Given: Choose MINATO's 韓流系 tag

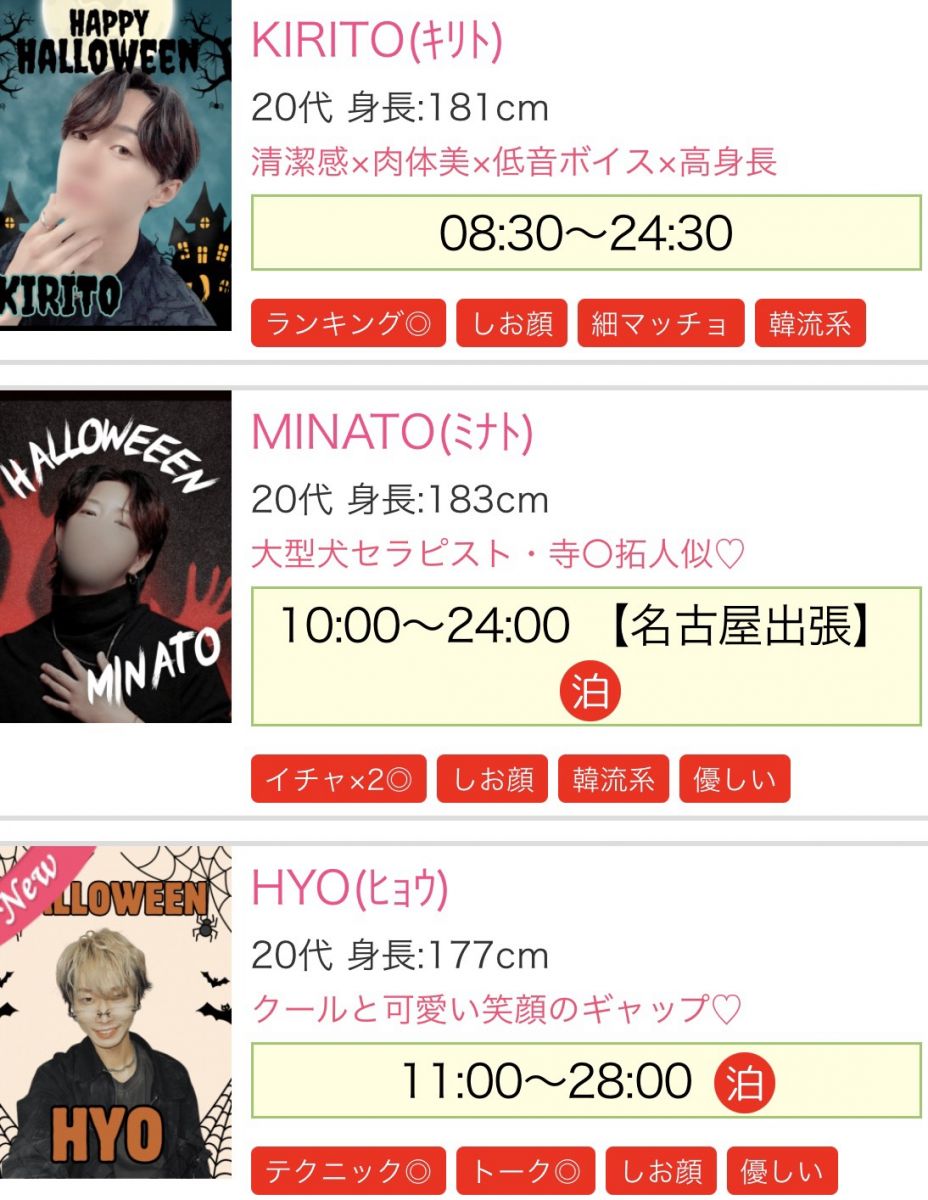Looking at the screenshot, I should (x=613, y=779).
